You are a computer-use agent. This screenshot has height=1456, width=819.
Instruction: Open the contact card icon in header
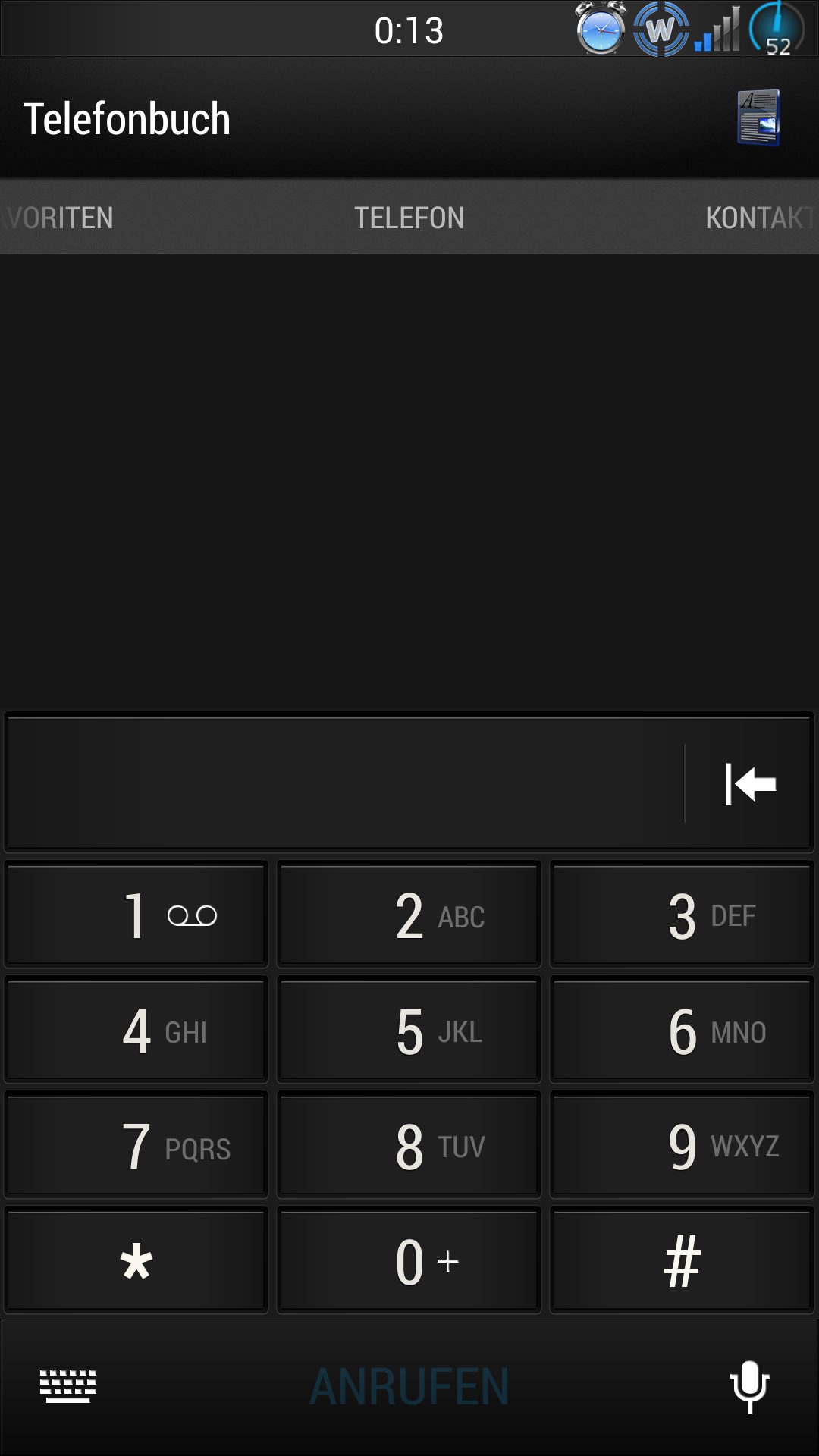coord(758,118)
